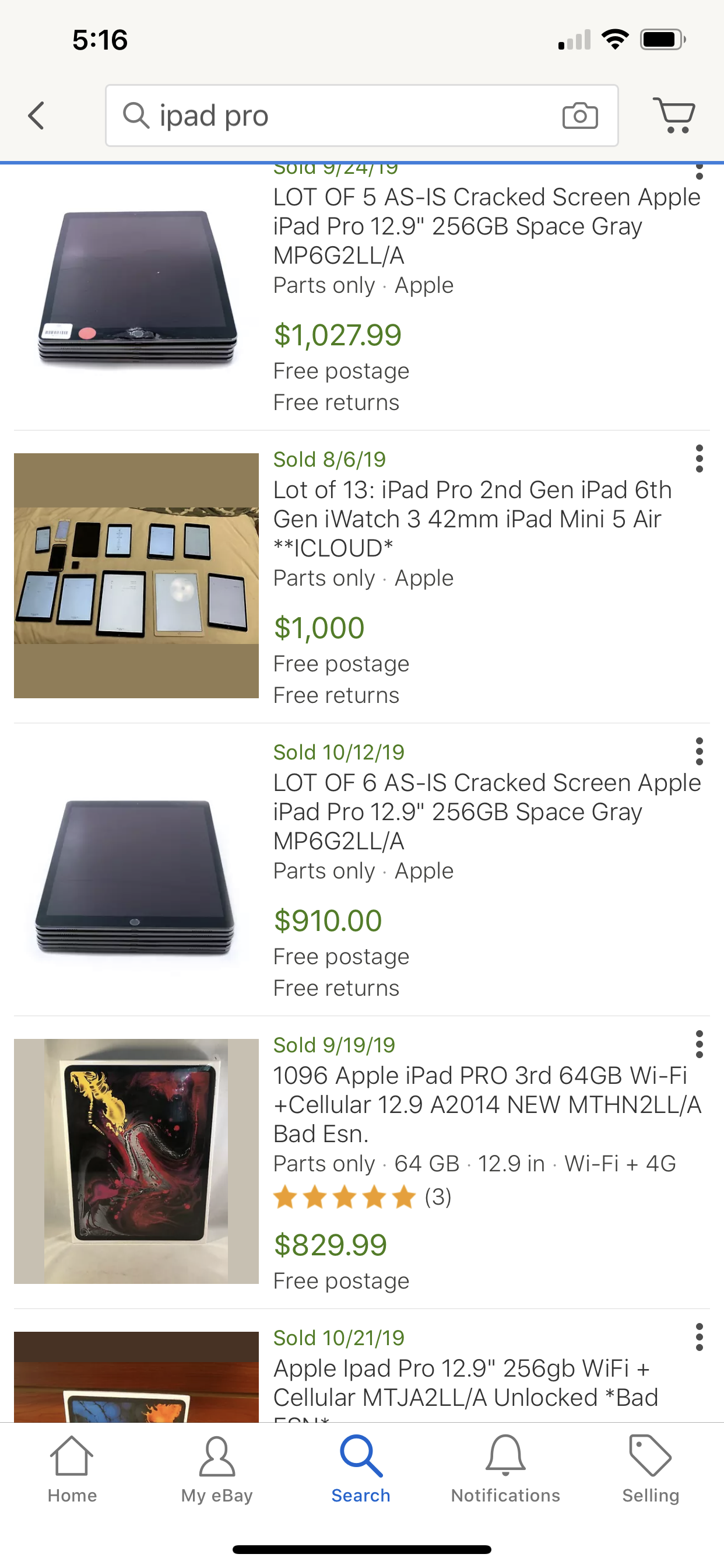The height and width of the screenshot is (1568, 724).
Task: Open the Lot of 13 iPad Pro listing
Action: coord(472,519)
